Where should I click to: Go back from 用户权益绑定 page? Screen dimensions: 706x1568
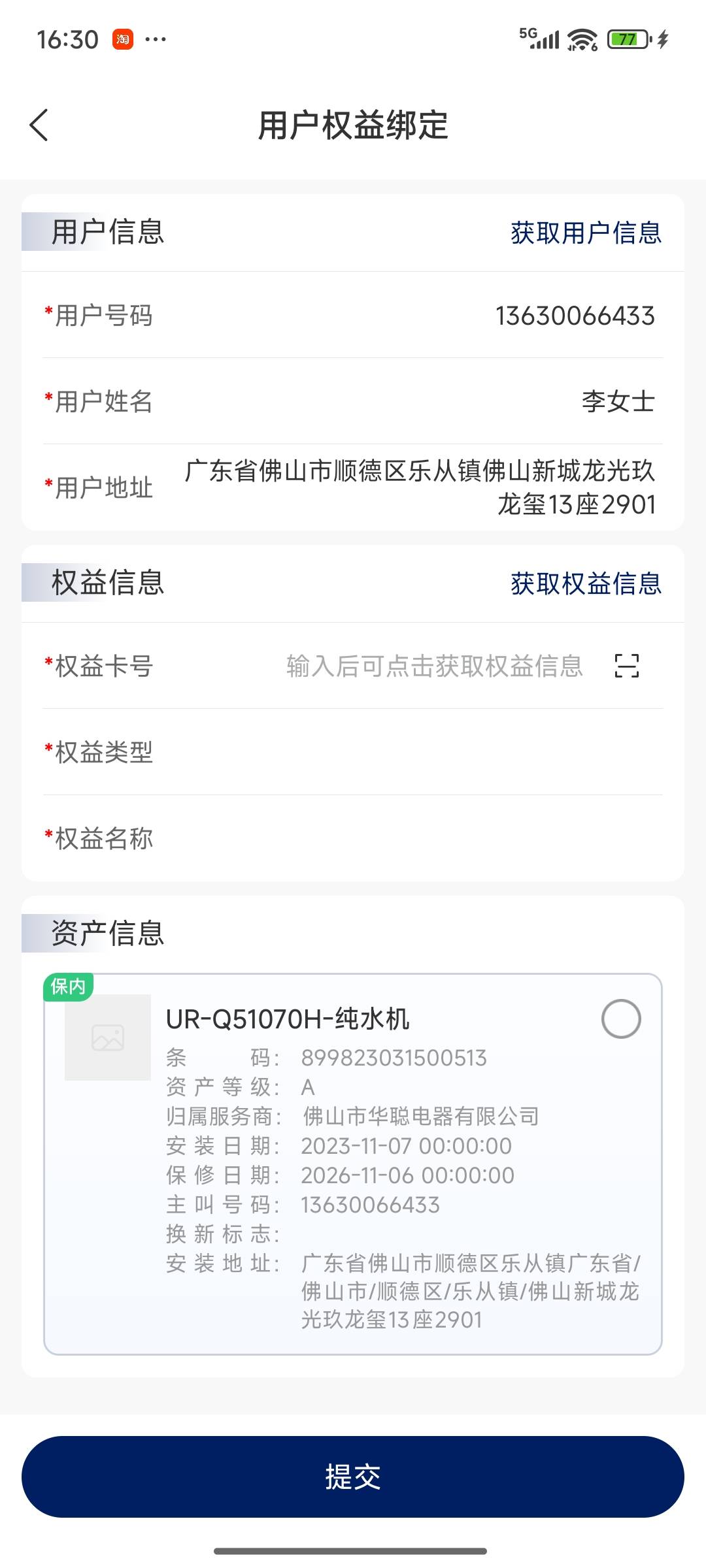pyautogui.click(x=39, y=125)
